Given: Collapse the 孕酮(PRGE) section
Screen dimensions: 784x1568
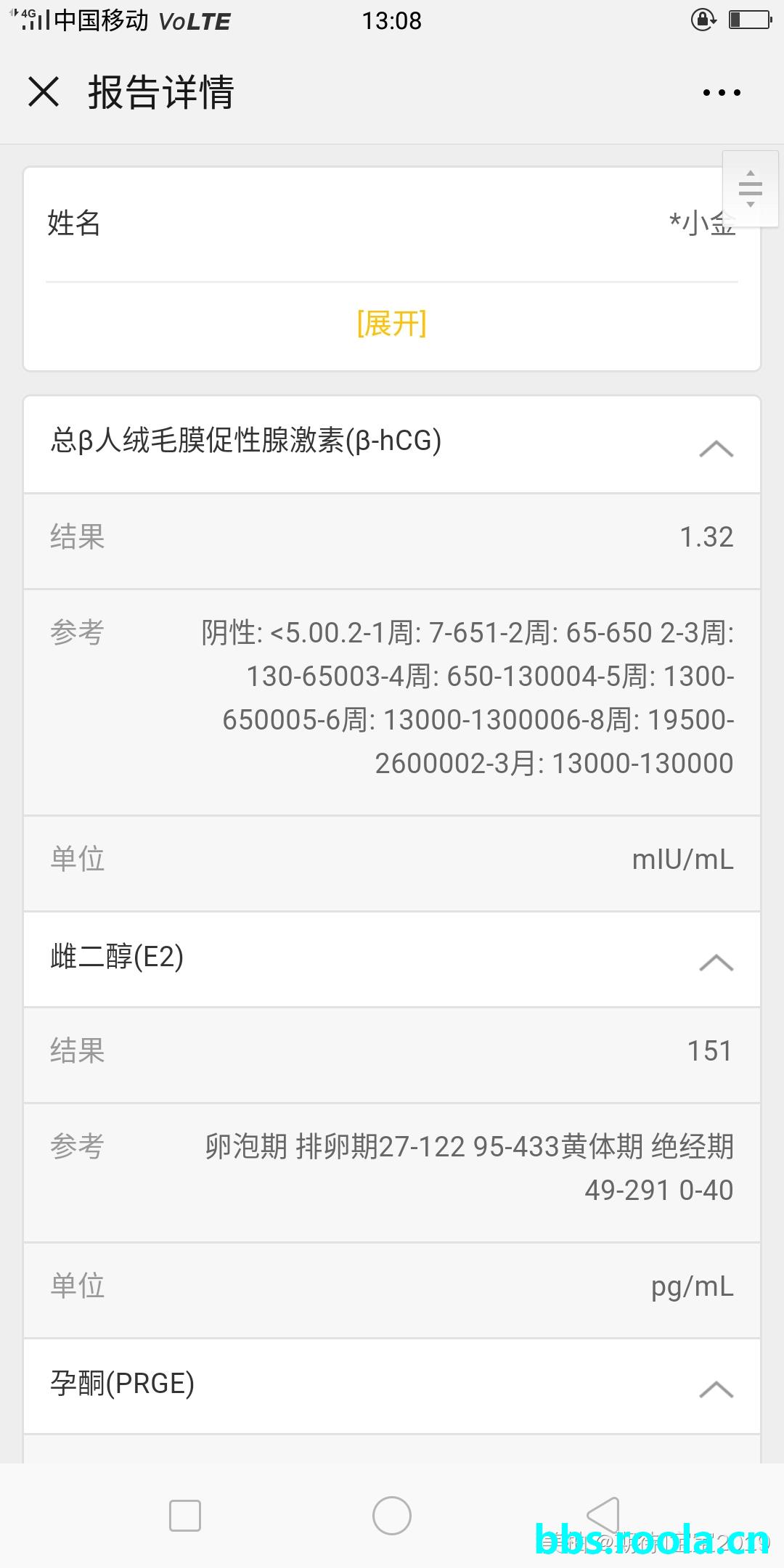Looking at the screenshot, I should [716, 1389].
